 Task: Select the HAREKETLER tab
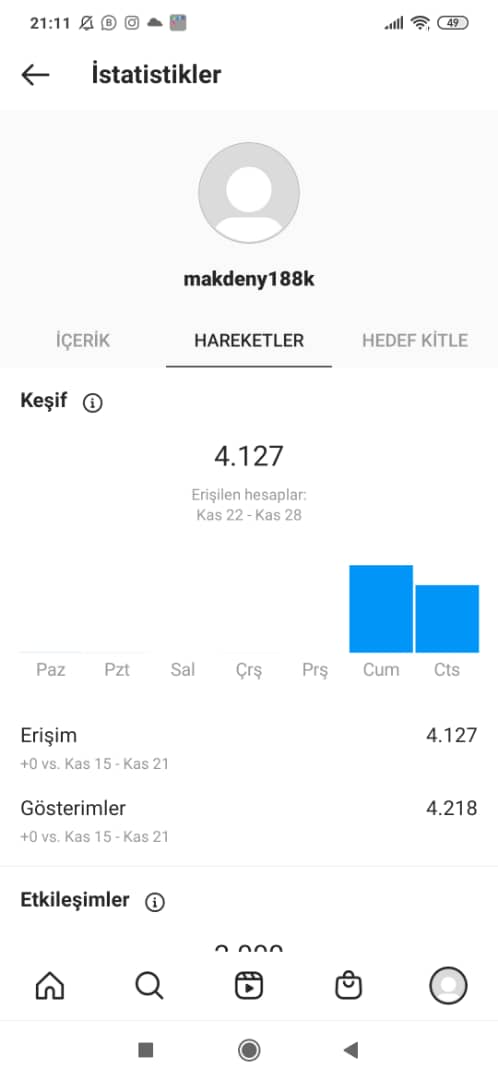click(x=249, y=340)
